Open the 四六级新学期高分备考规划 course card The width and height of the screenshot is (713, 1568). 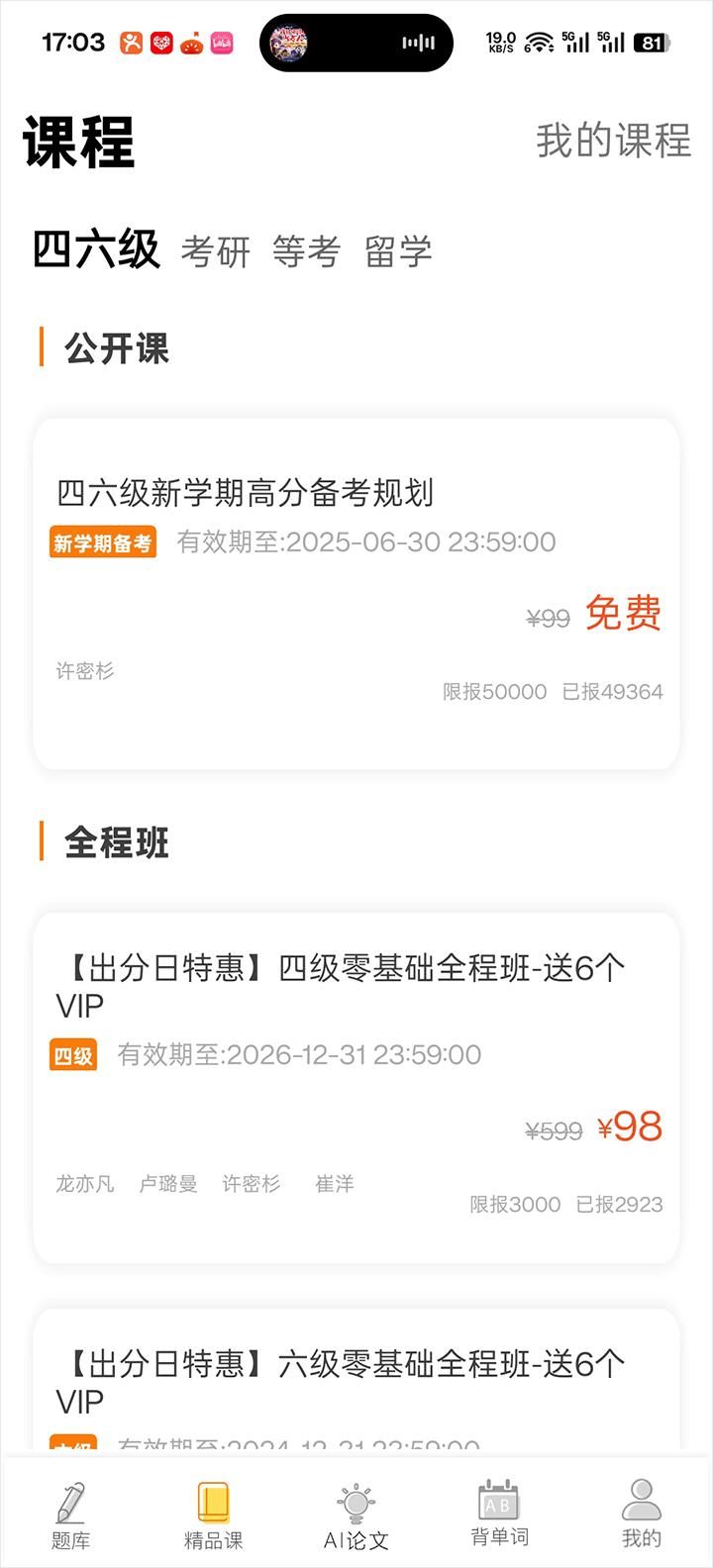356,593
